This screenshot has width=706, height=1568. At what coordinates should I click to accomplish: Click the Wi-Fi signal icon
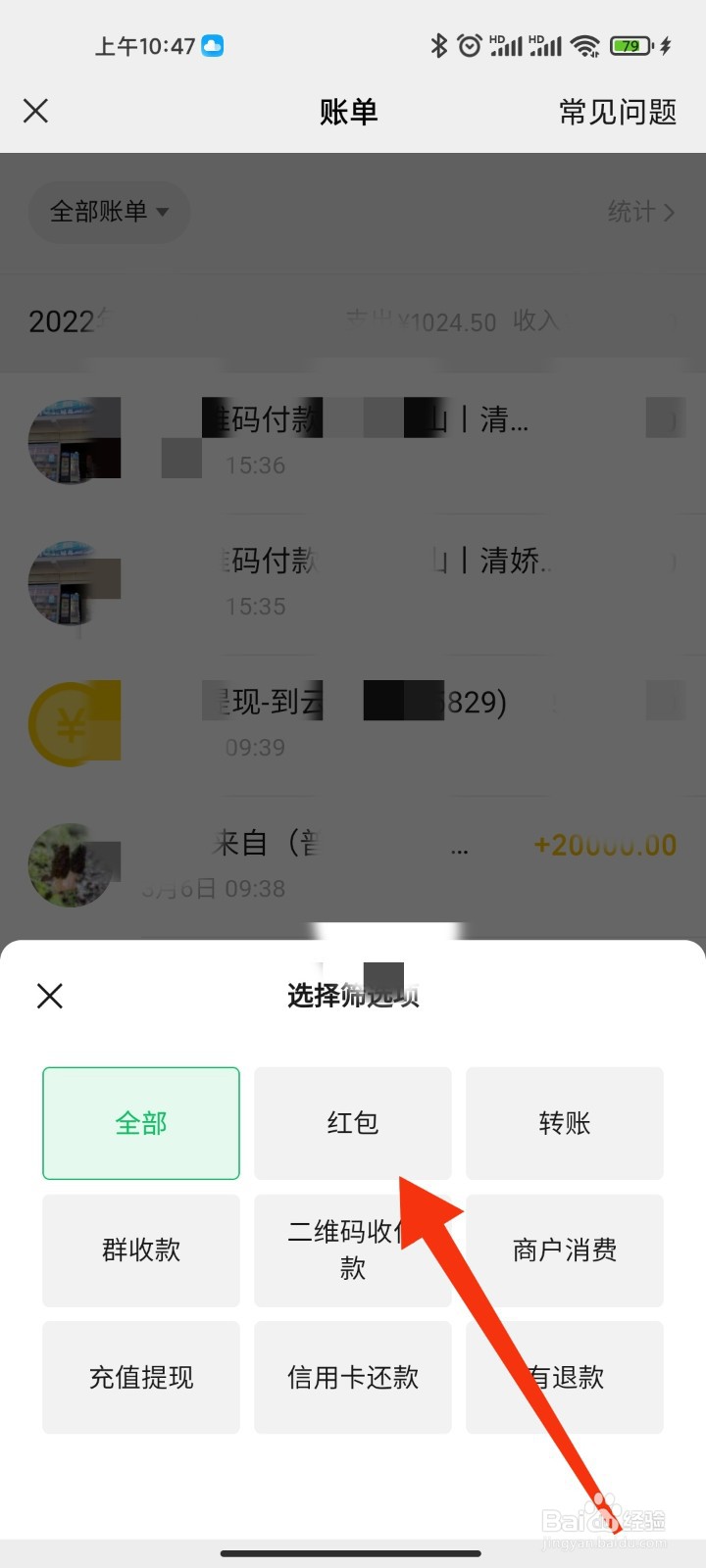(585, 44)
